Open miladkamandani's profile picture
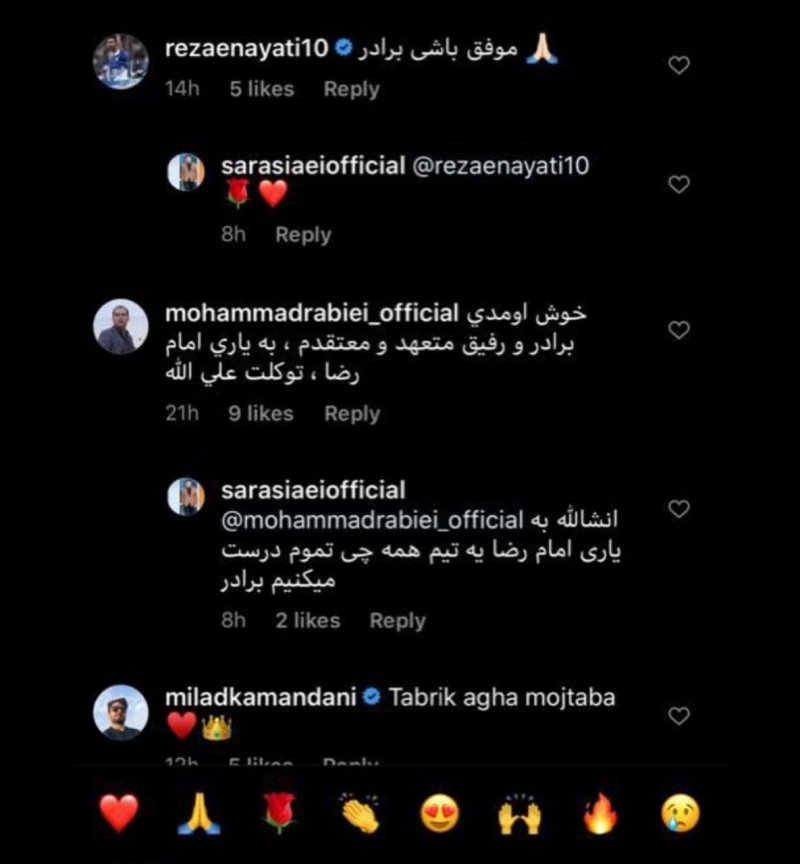This screenshot has width=800, height=864. (121, 711)
